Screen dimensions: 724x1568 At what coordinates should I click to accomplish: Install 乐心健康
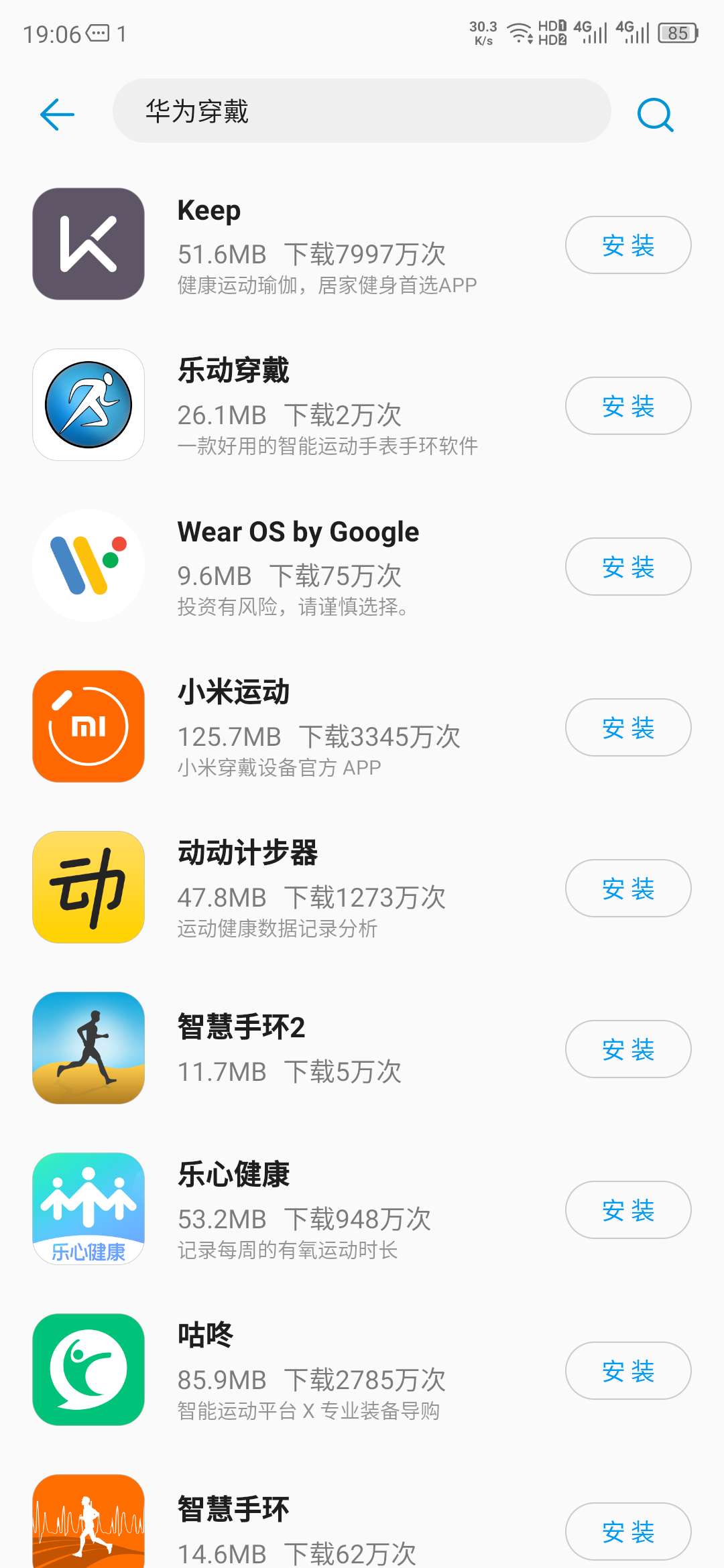pyautogui.click(x=627, y=1210)
